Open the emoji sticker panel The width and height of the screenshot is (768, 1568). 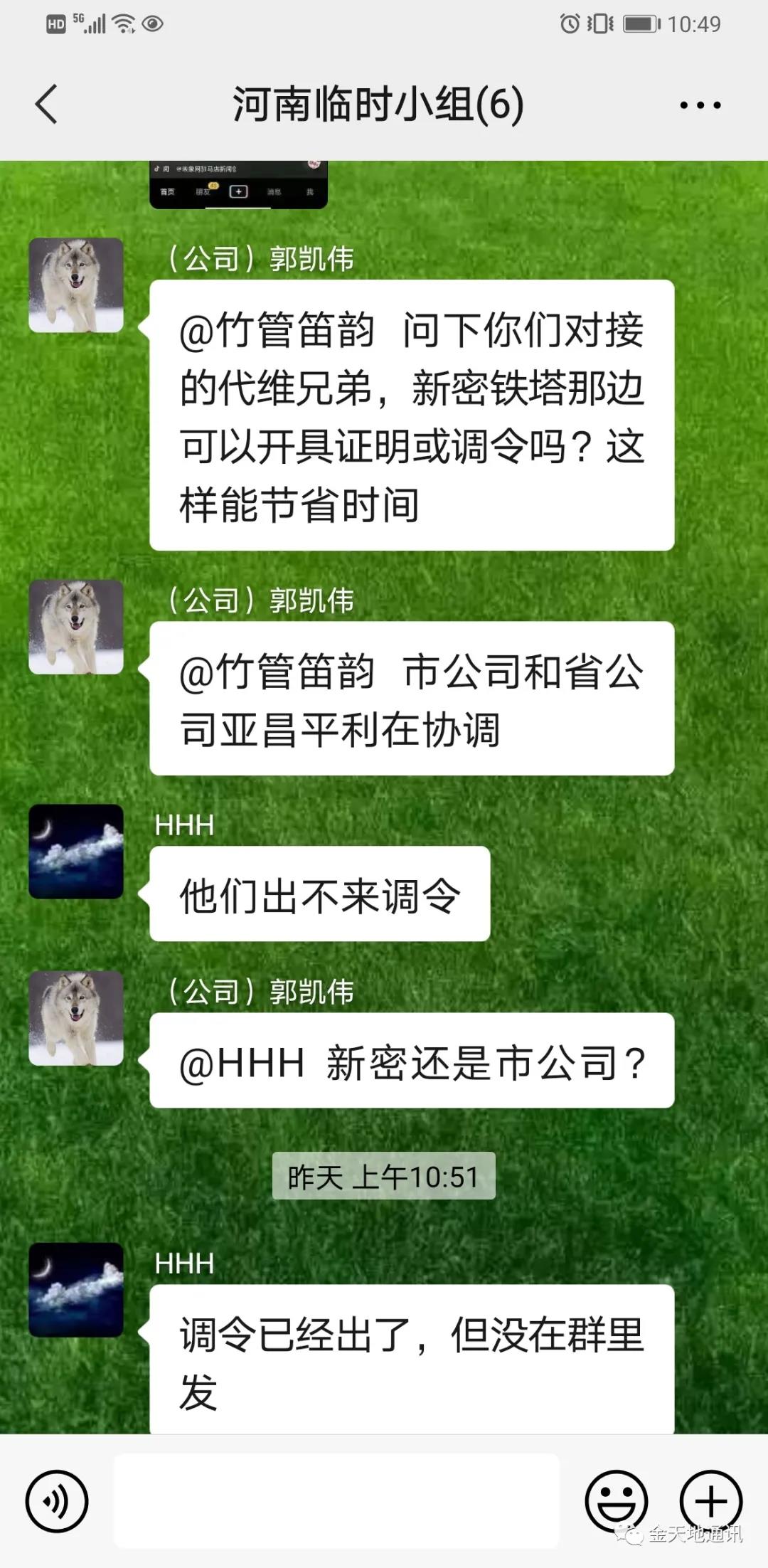coord(616,1501)
